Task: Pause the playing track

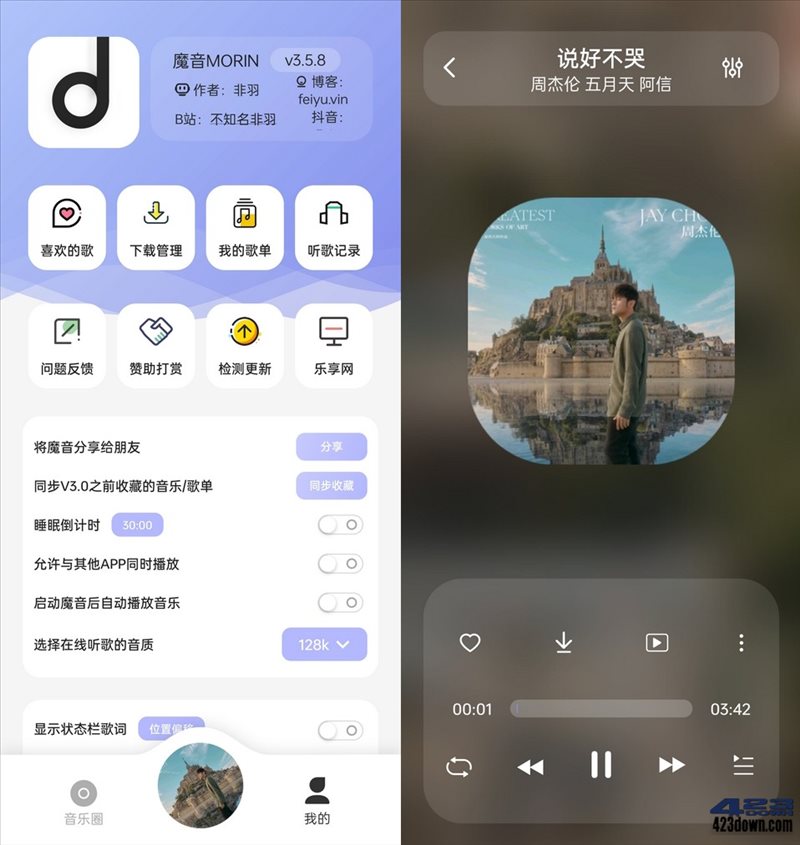Action: click(x=601, y=765)
